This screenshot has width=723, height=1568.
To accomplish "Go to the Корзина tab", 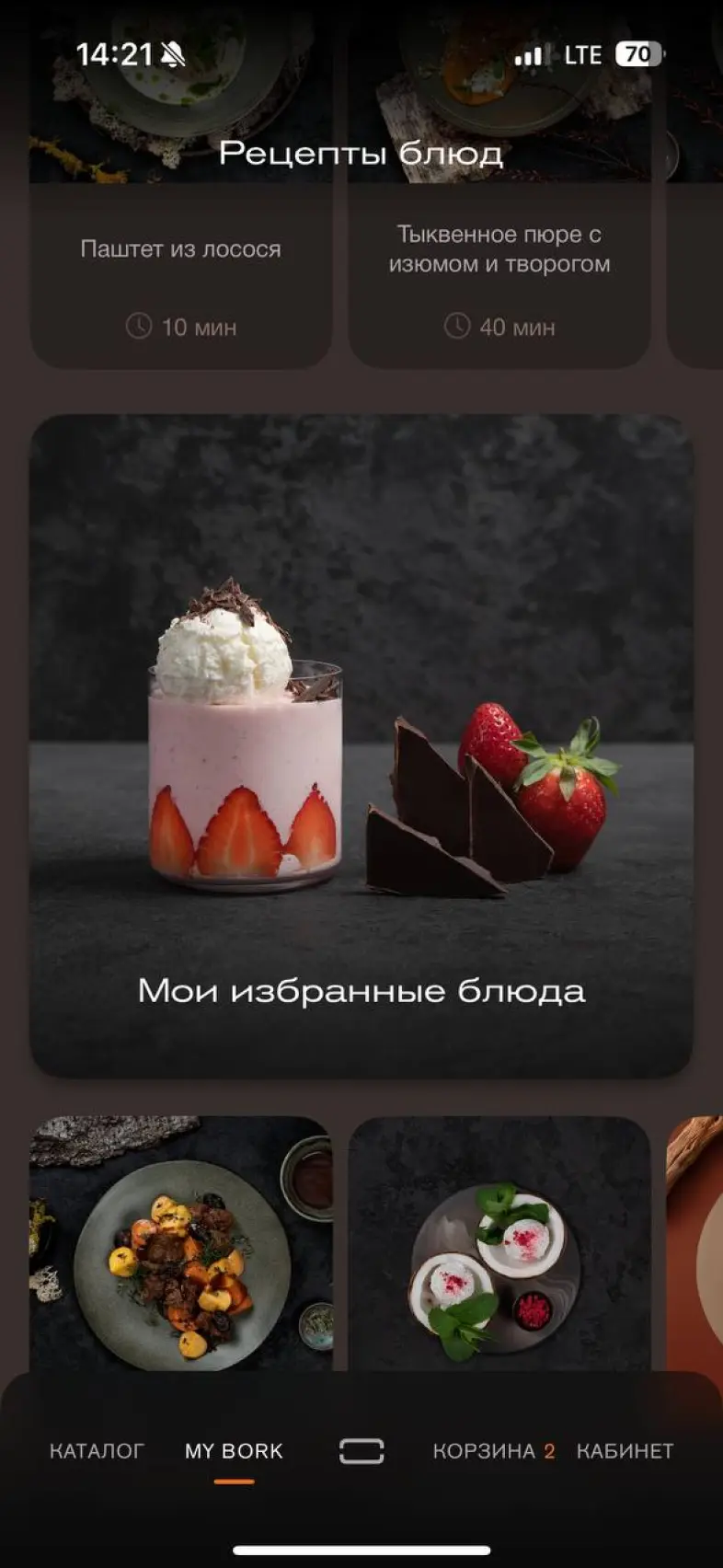I will point(494,1451).
